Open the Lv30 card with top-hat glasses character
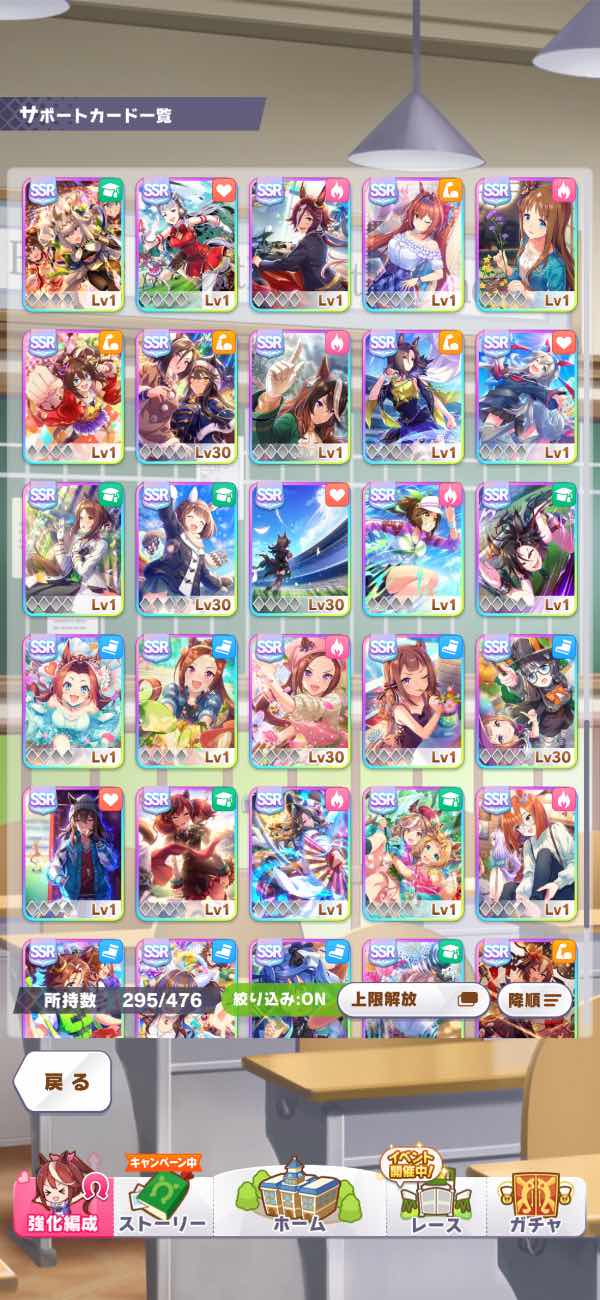Image resolution: width=600 pixels, height=1300 pixels. coord(526,701)
